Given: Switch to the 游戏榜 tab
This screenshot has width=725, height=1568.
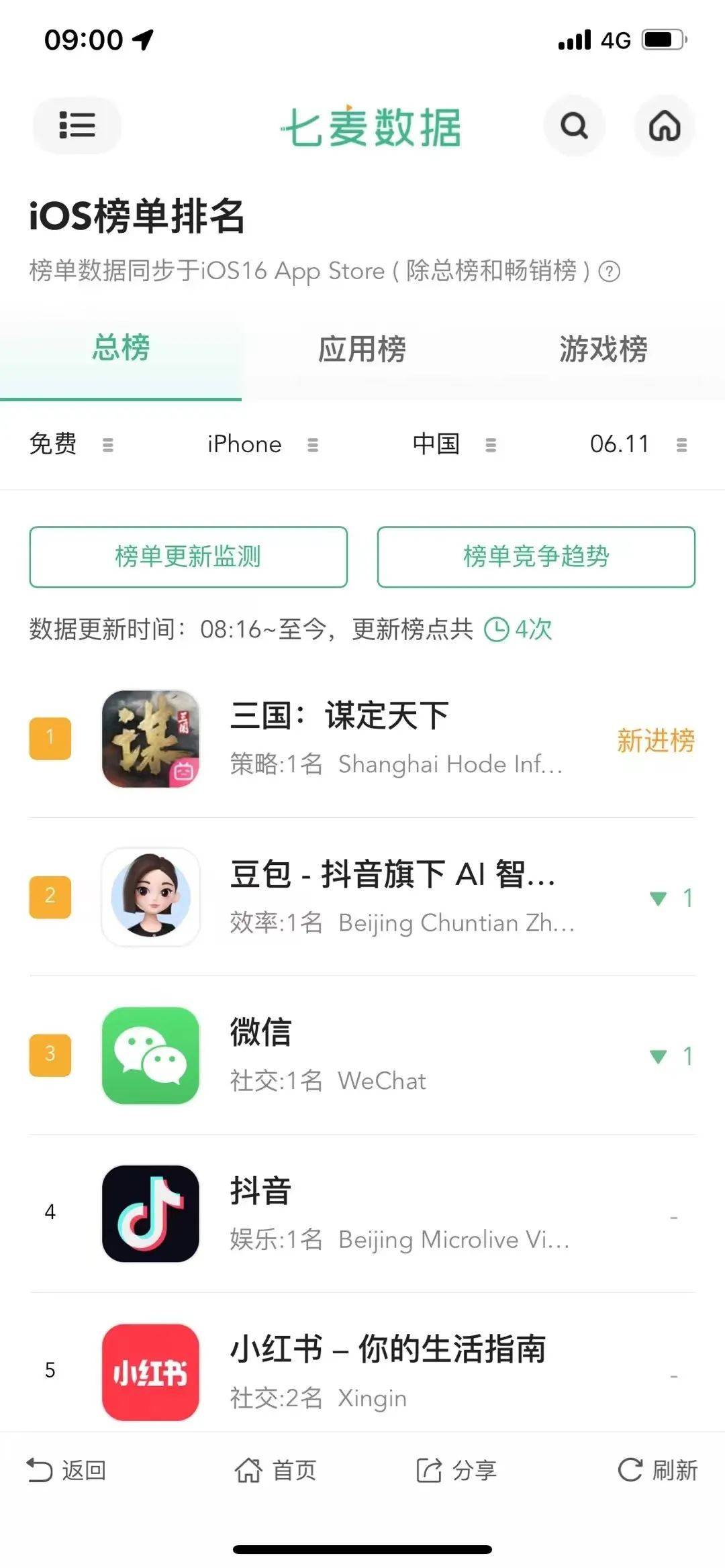Looking at the screenshot, I should point(603,350).
